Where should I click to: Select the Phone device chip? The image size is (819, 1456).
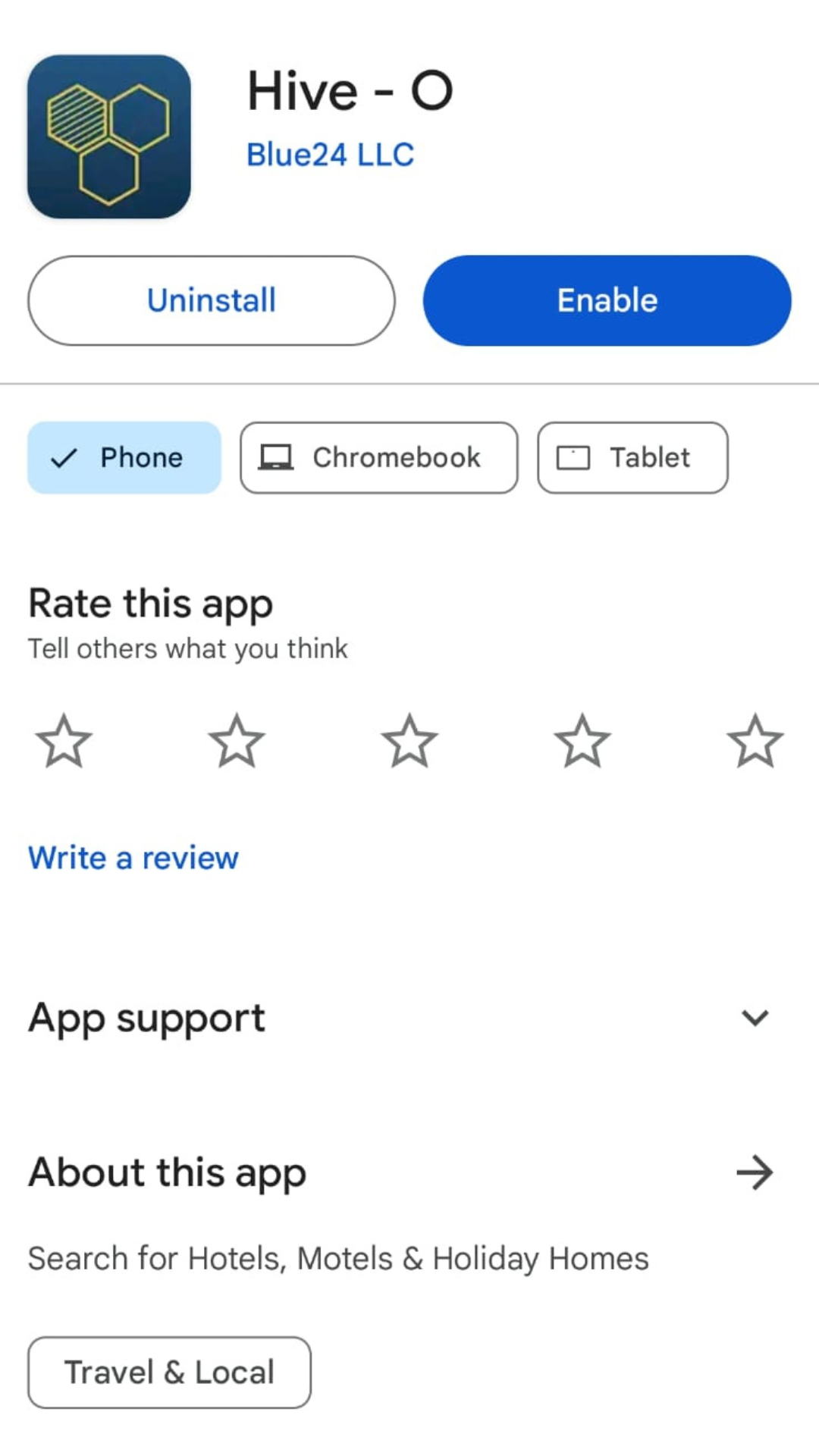point(124,457)
